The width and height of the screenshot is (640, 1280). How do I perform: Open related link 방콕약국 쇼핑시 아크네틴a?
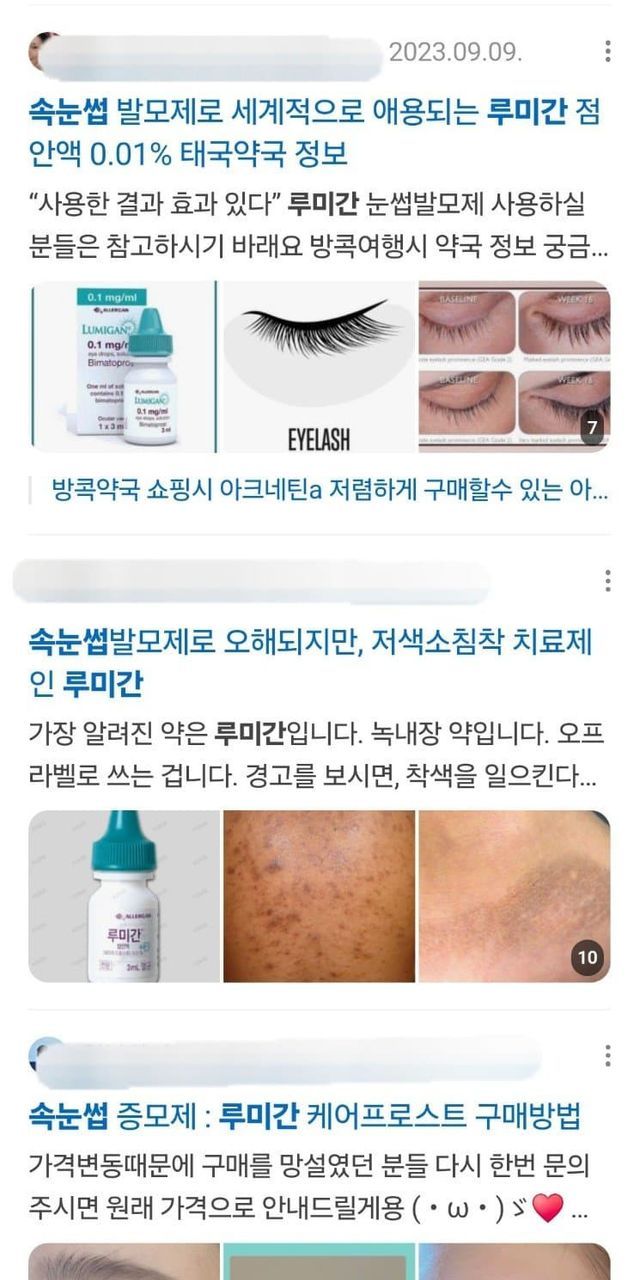tap(330, 490)
